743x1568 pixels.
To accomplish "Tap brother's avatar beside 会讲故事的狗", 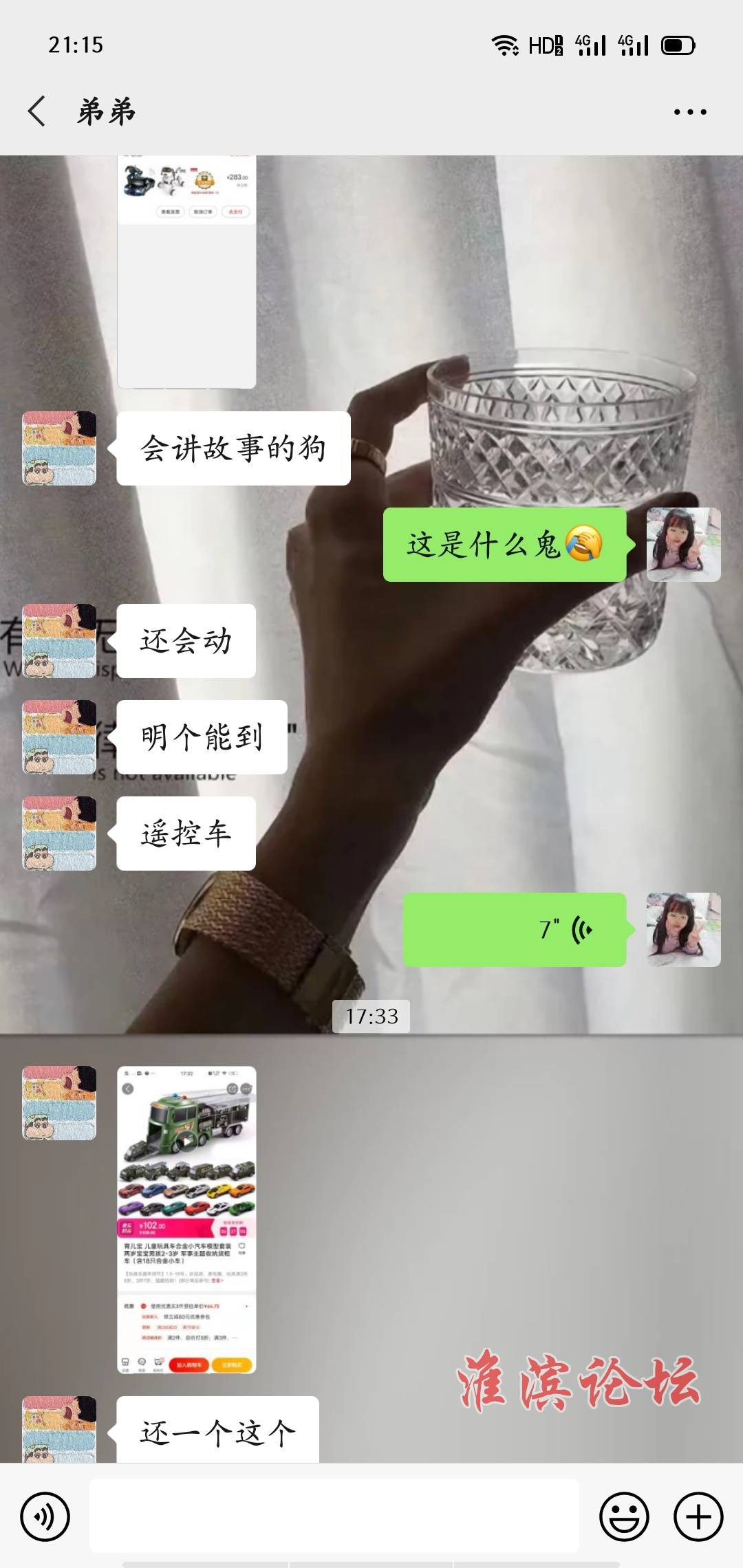I will point(59,448).
